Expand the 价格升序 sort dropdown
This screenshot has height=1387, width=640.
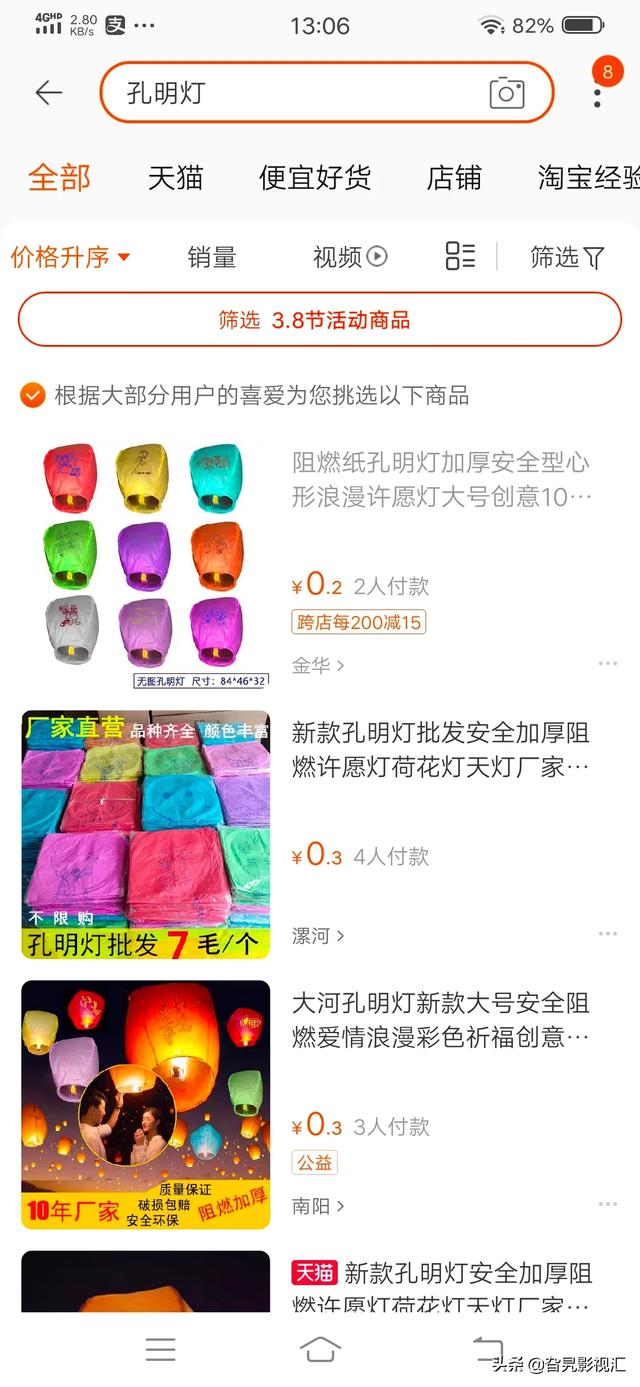point(70,257)
